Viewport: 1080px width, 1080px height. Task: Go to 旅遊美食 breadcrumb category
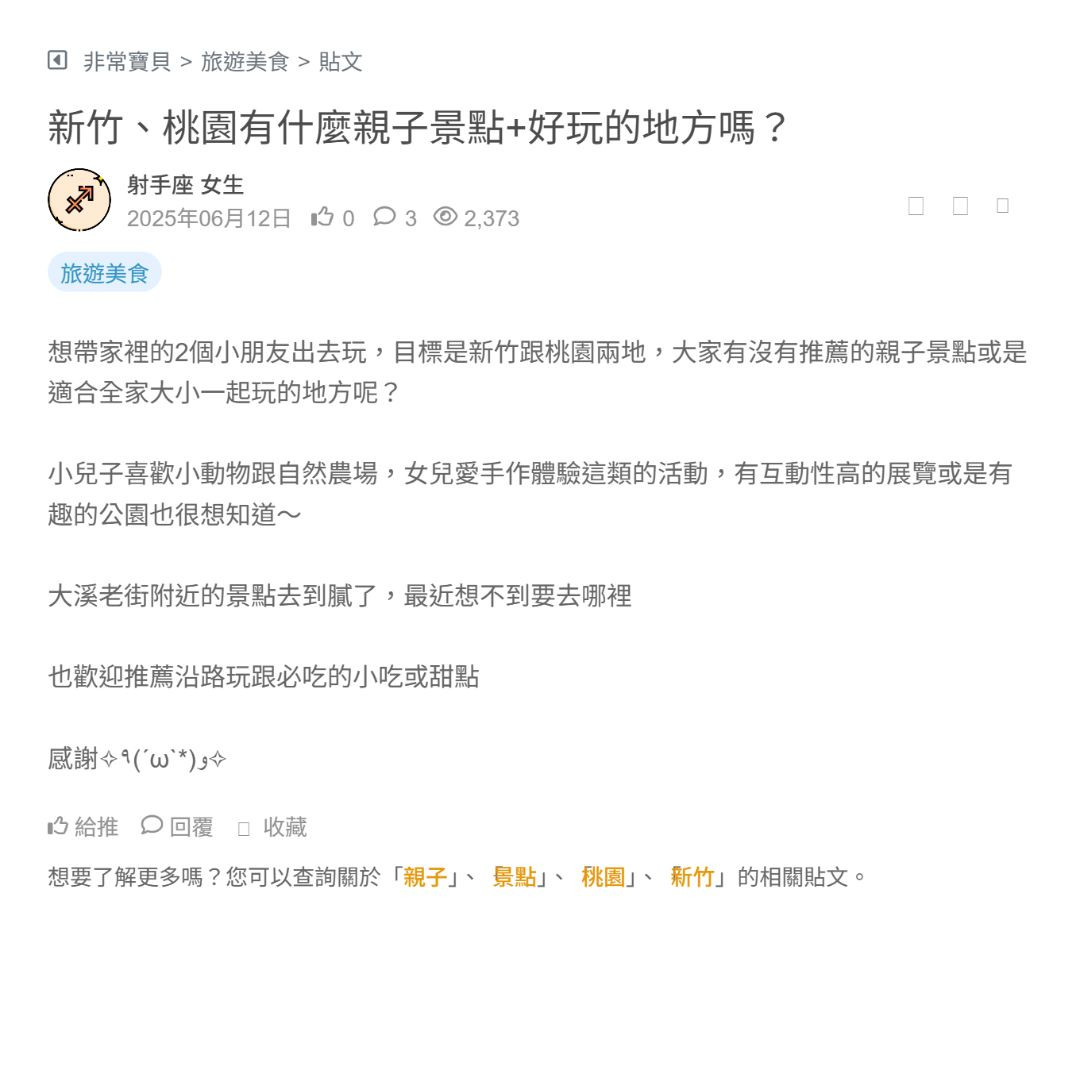(245, 62)
